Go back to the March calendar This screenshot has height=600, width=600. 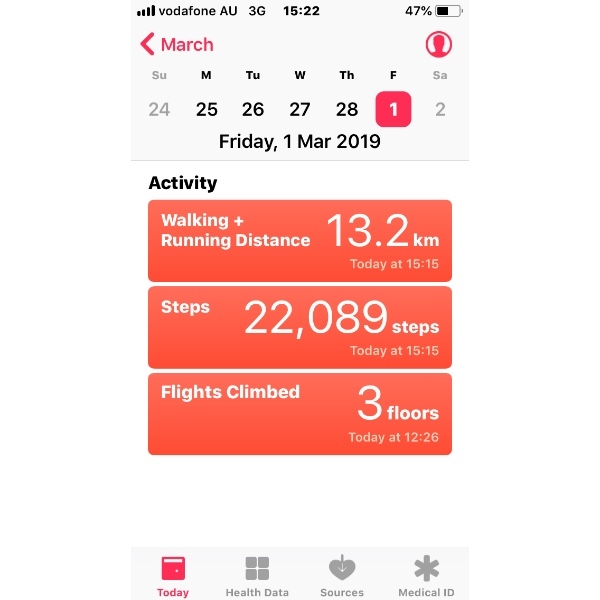tap(177, 44)
